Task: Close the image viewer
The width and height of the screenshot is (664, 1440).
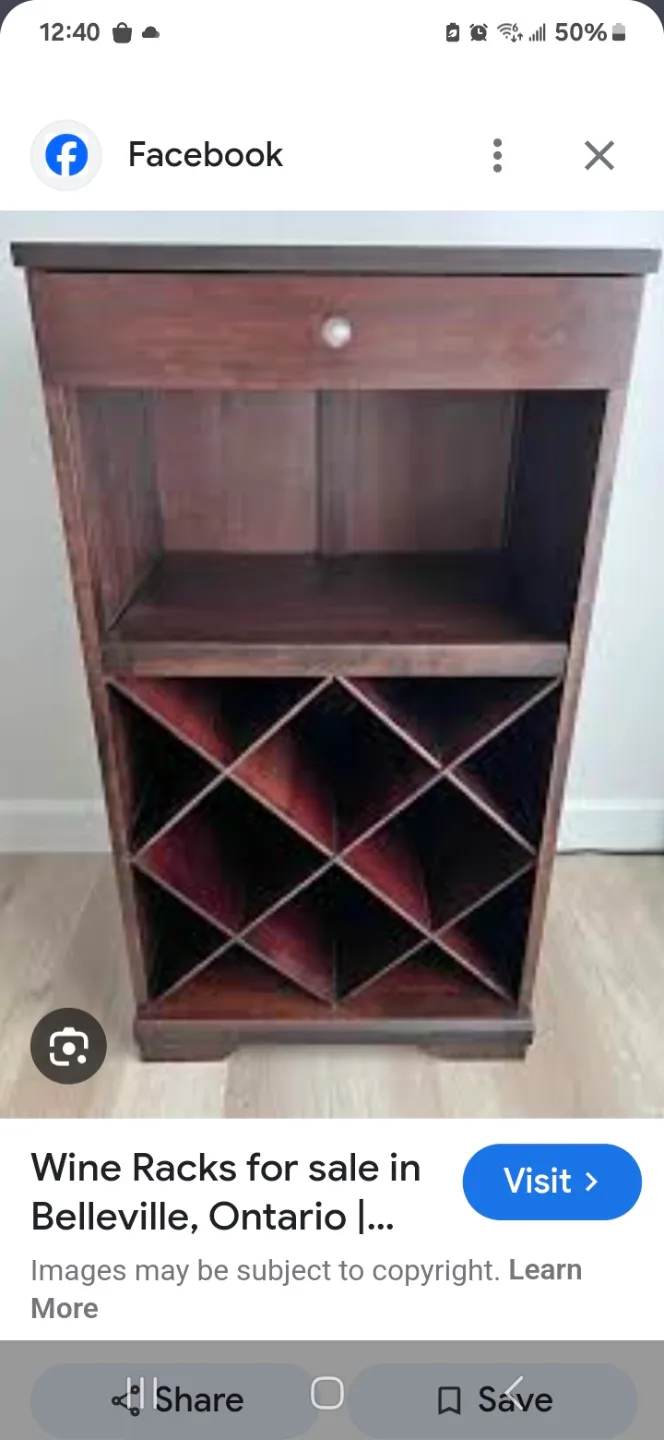Action: [x=599, y=156]
